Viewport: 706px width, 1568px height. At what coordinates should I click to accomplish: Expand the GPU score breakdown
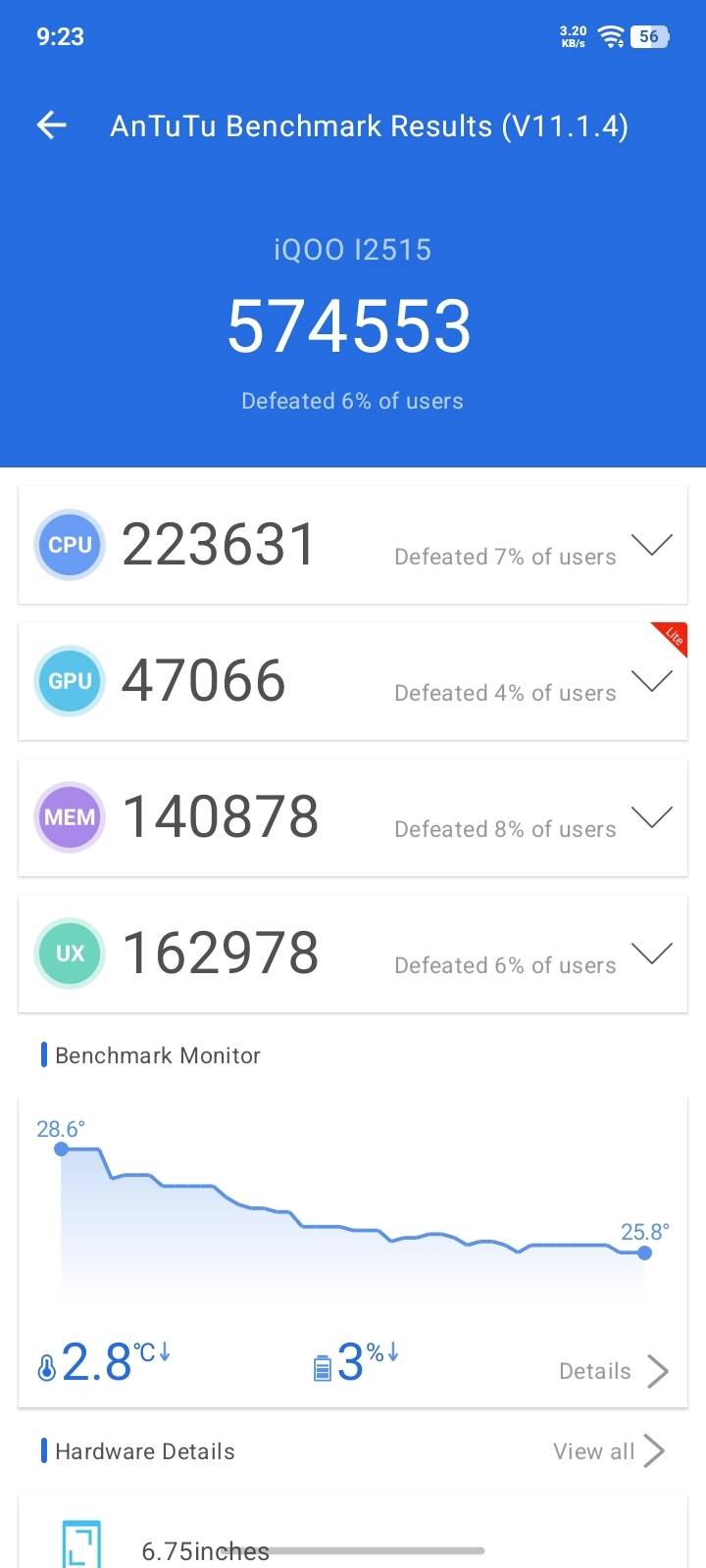coord(652,681)
